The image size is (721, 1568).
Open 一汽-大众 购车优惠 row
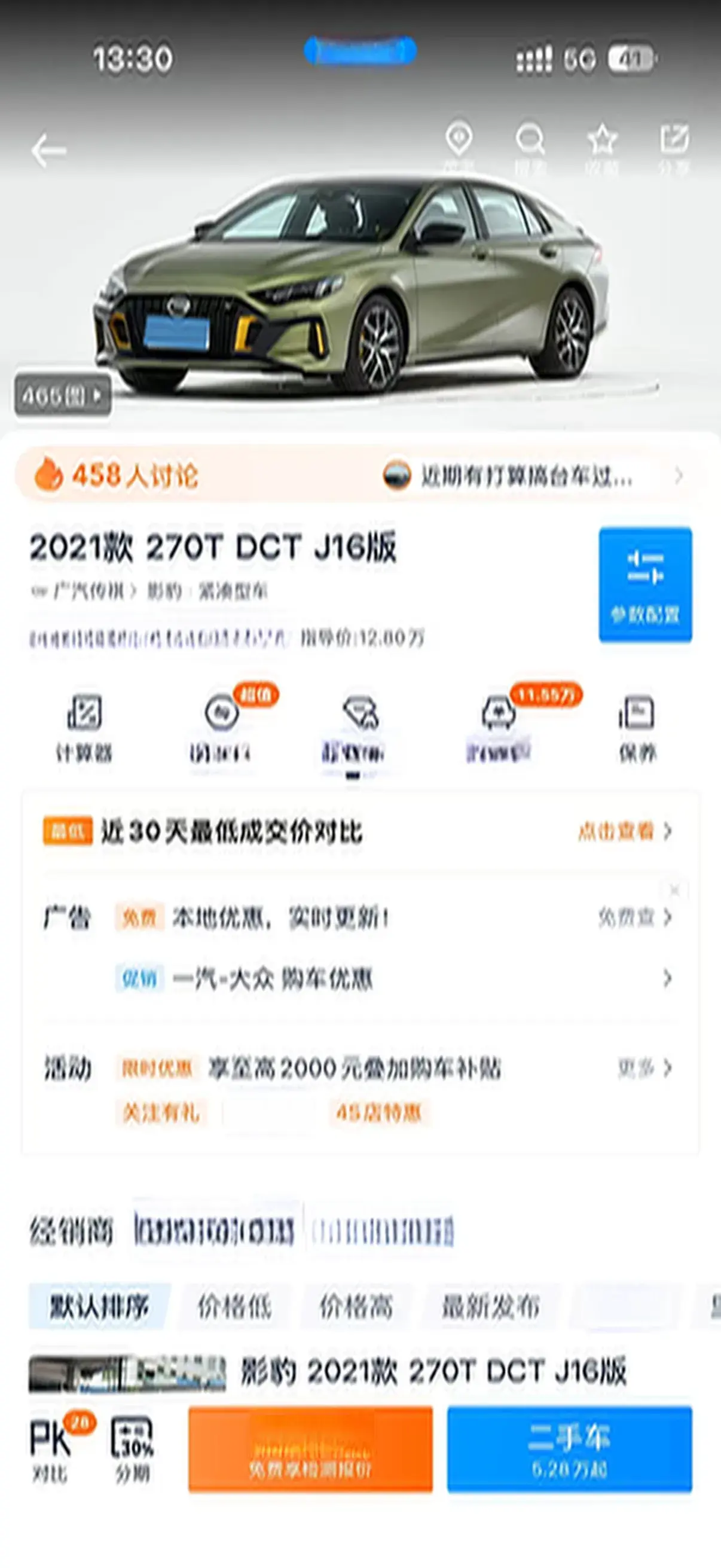(x=273, y=979)
